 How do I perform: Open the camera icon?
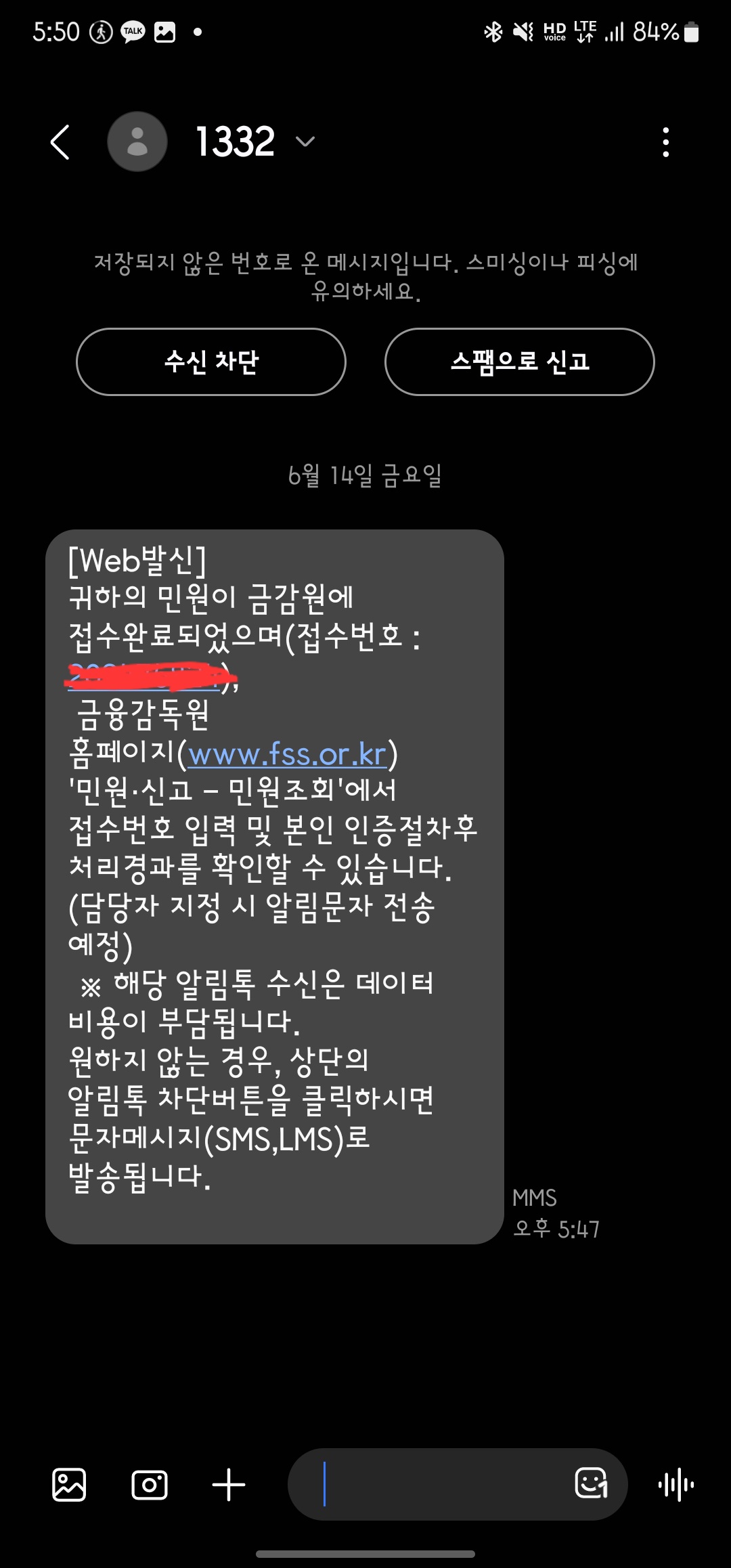(x=150, y=1485)
